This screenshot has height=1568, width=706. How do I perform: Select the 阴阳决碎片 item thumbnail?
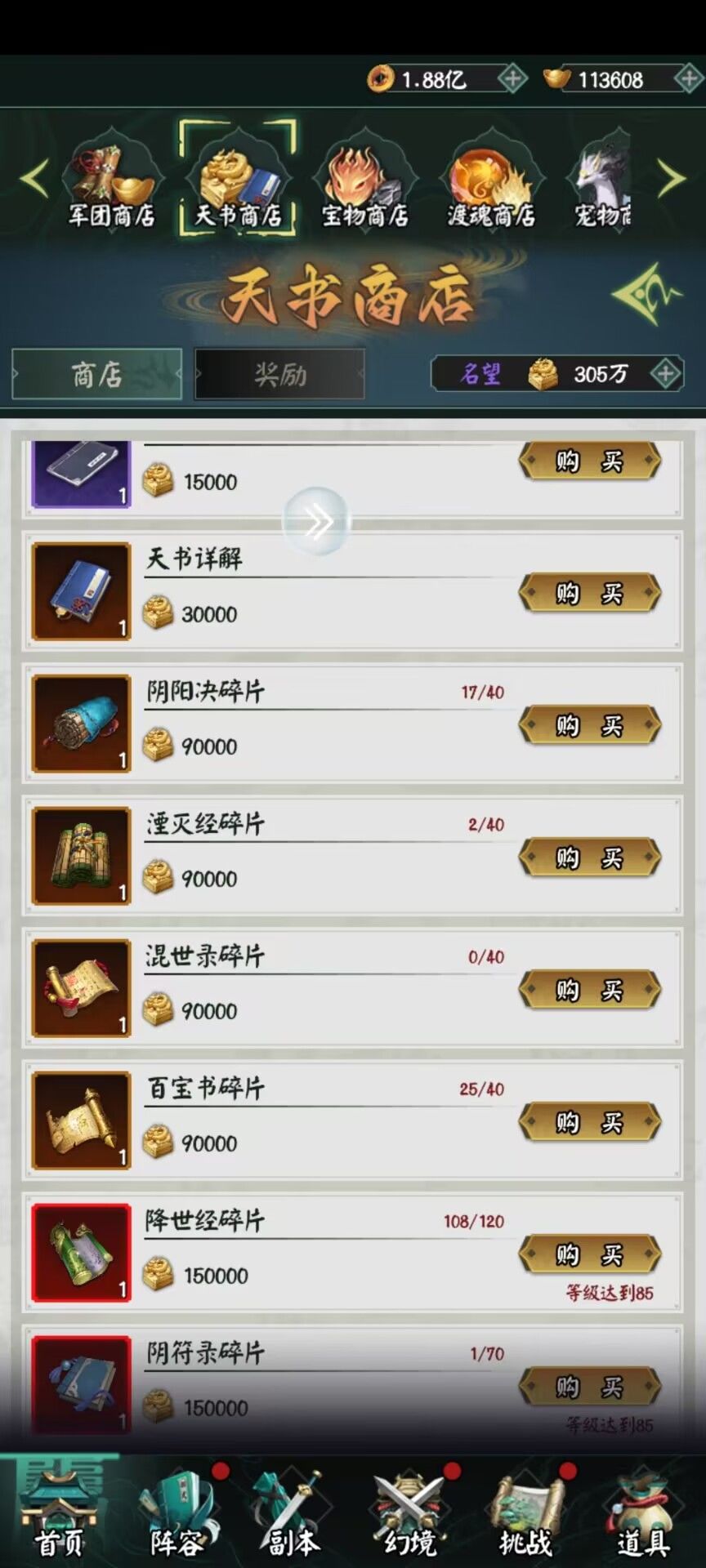[x=80, y=724]
